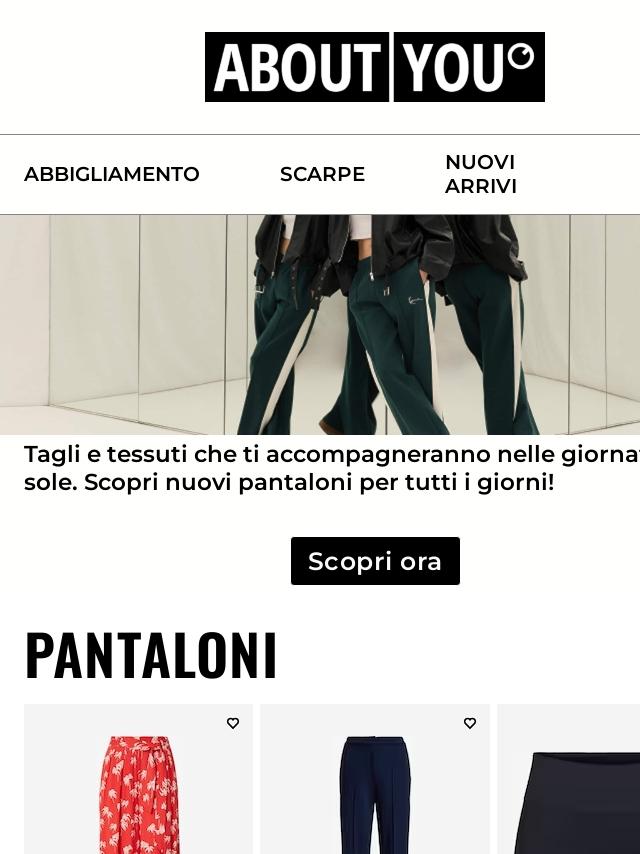Open the ABBIGLIAMENTO category link

112,174
